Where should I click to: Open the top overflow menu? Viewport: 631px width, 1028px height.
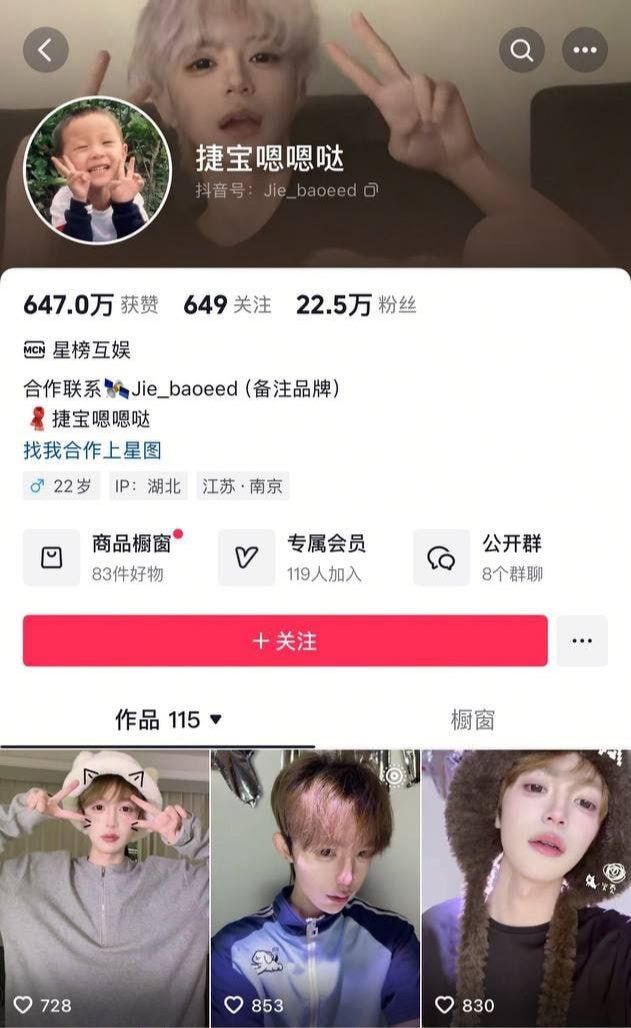585,50
